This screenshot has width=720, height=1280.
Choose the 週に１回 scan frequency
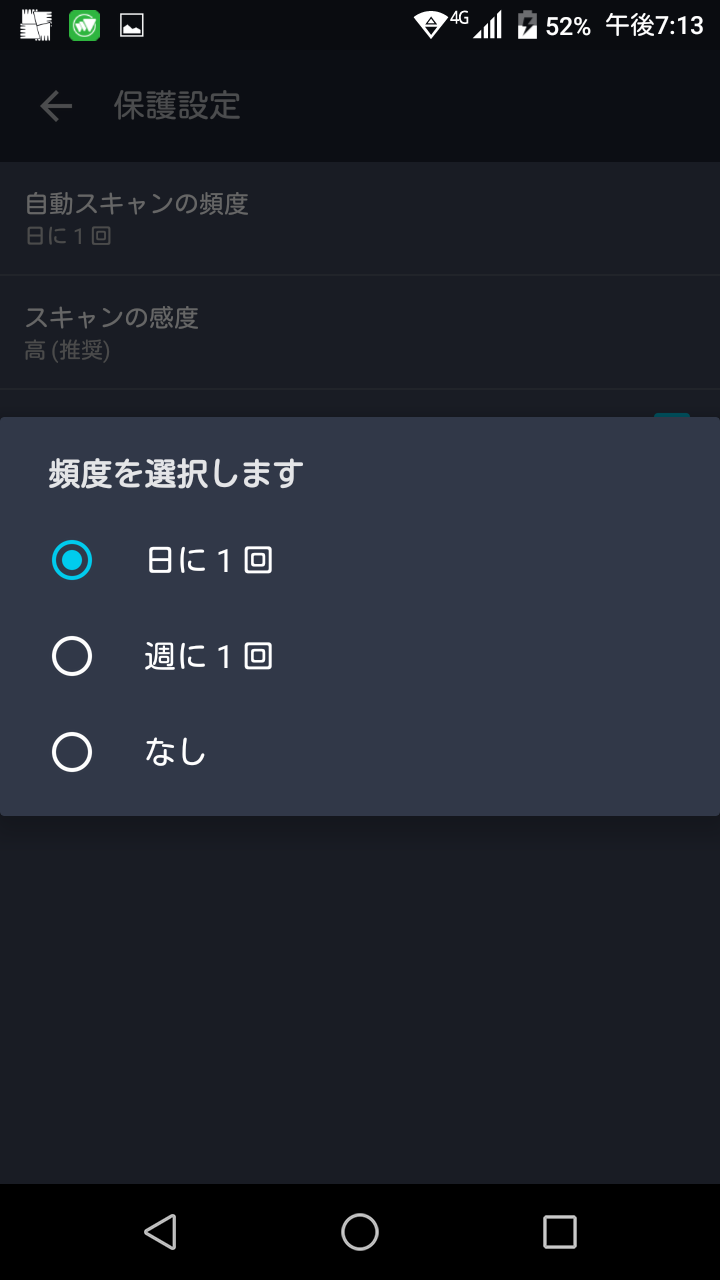pyautogui.click(x=360, y=656)
